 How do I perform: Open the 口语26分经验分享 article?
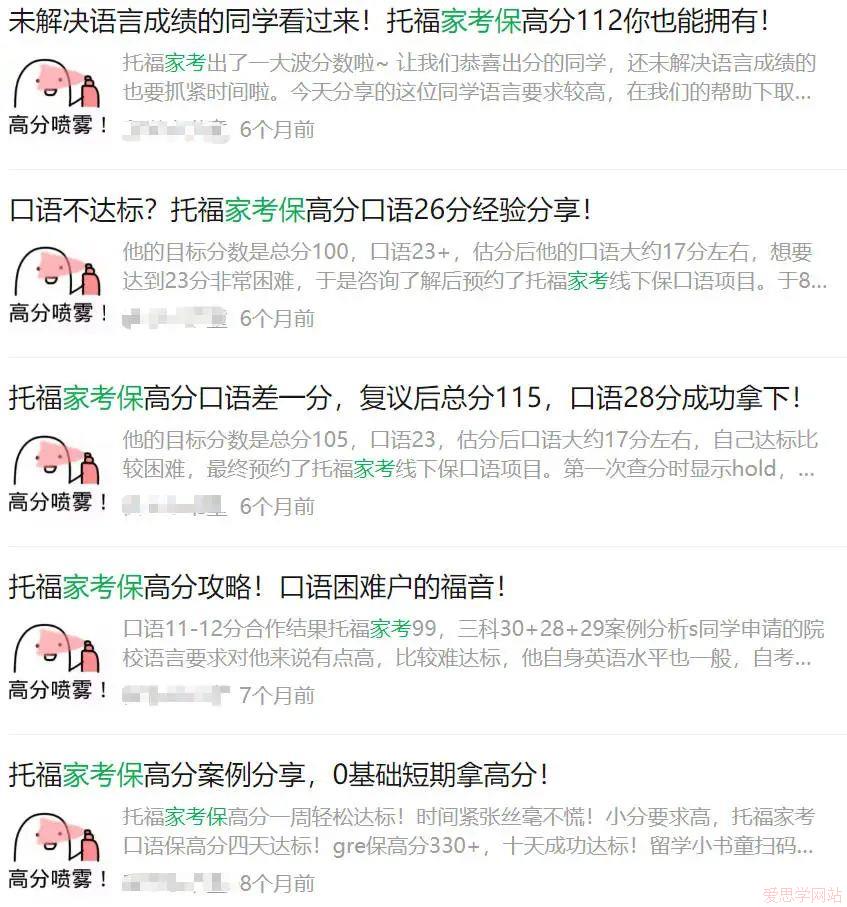tap(300, 210)
